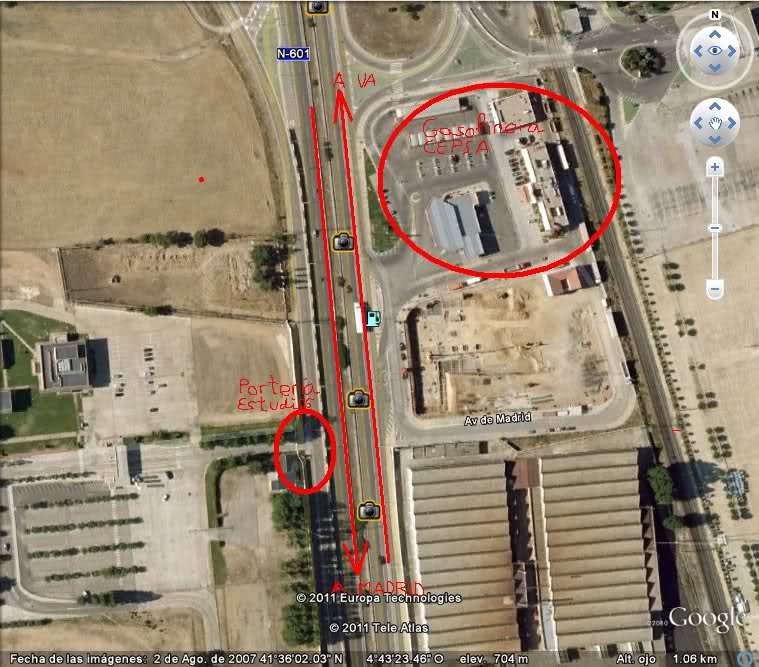The image size is (759, 667).
Task: Zoom out with the minus button
Action: point(715,290)
